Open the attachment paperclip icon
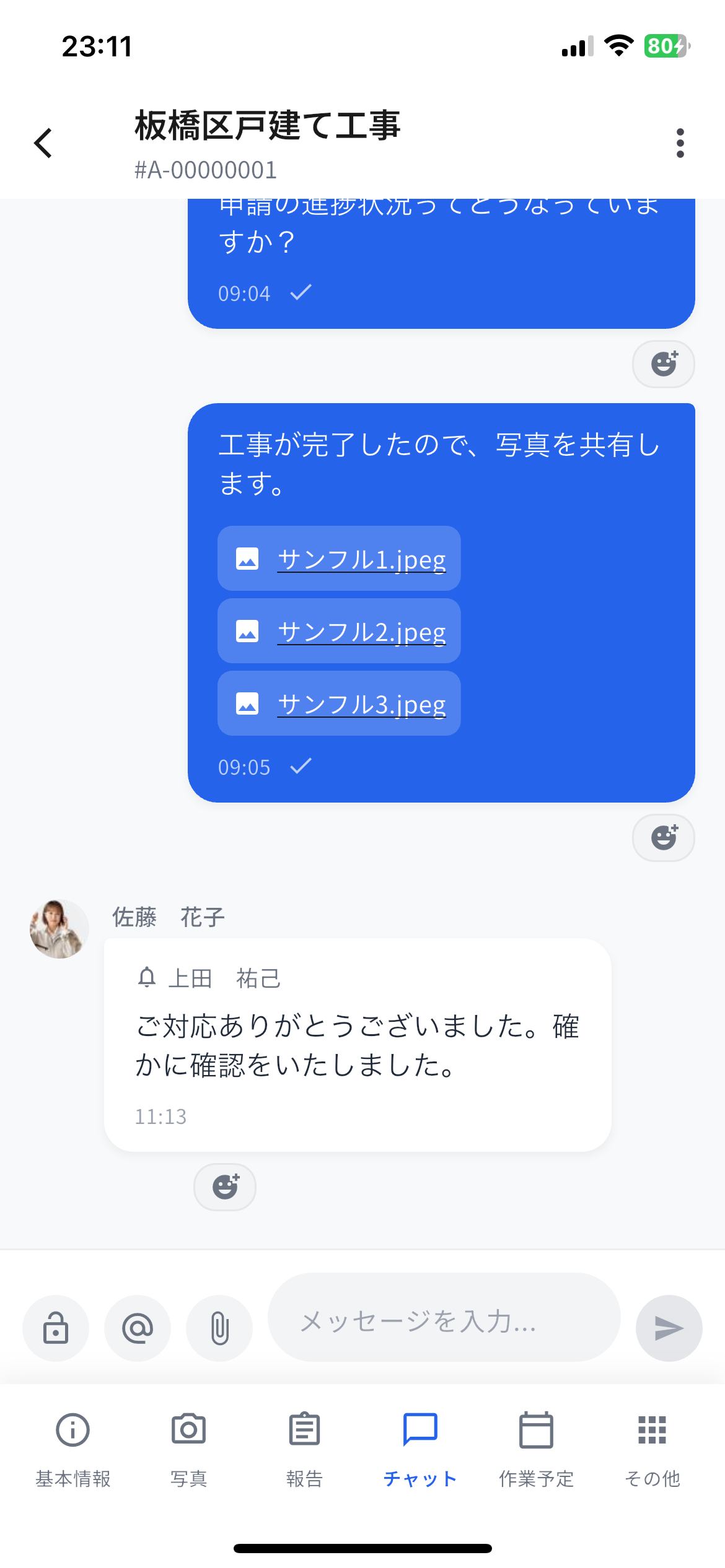Viewport: 725px width, 1568px height. pyautogui.click(x=219, y=1327)
